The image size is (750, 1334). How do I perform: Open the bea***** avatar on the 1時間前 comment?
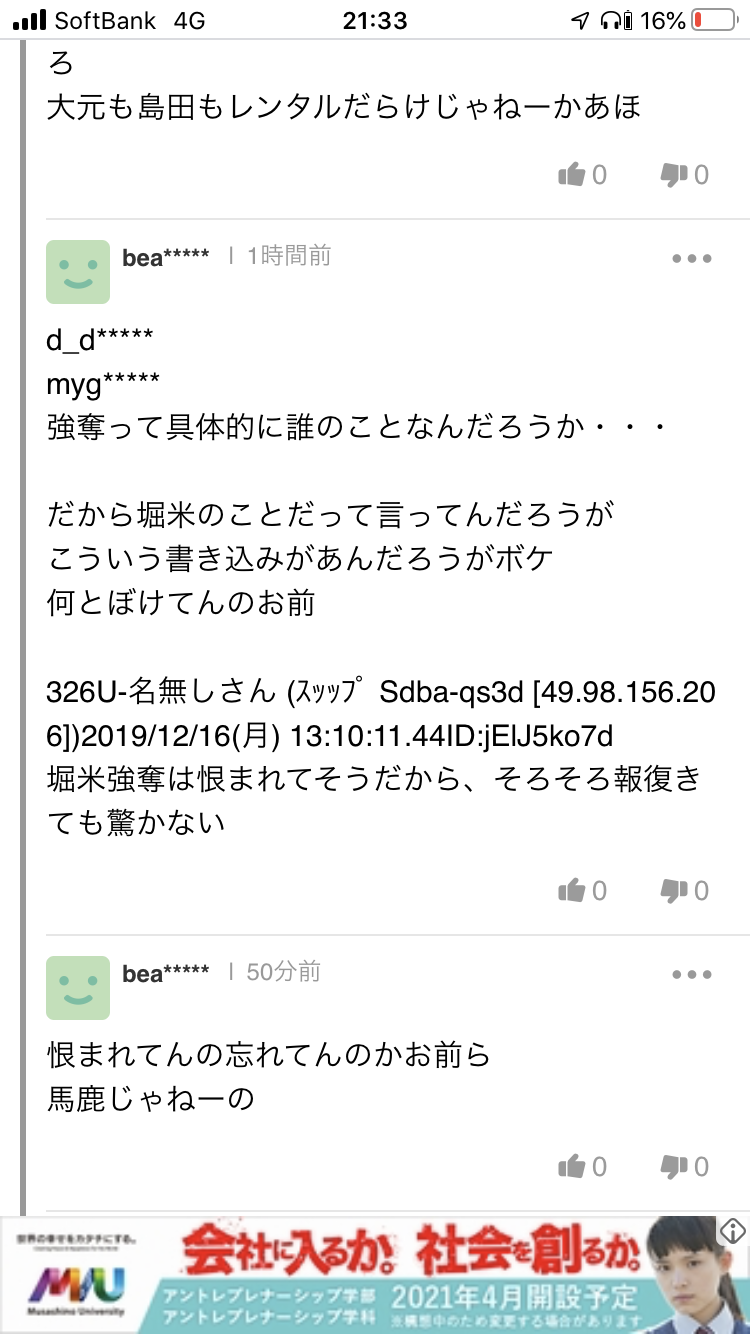(x=78, y=271)
